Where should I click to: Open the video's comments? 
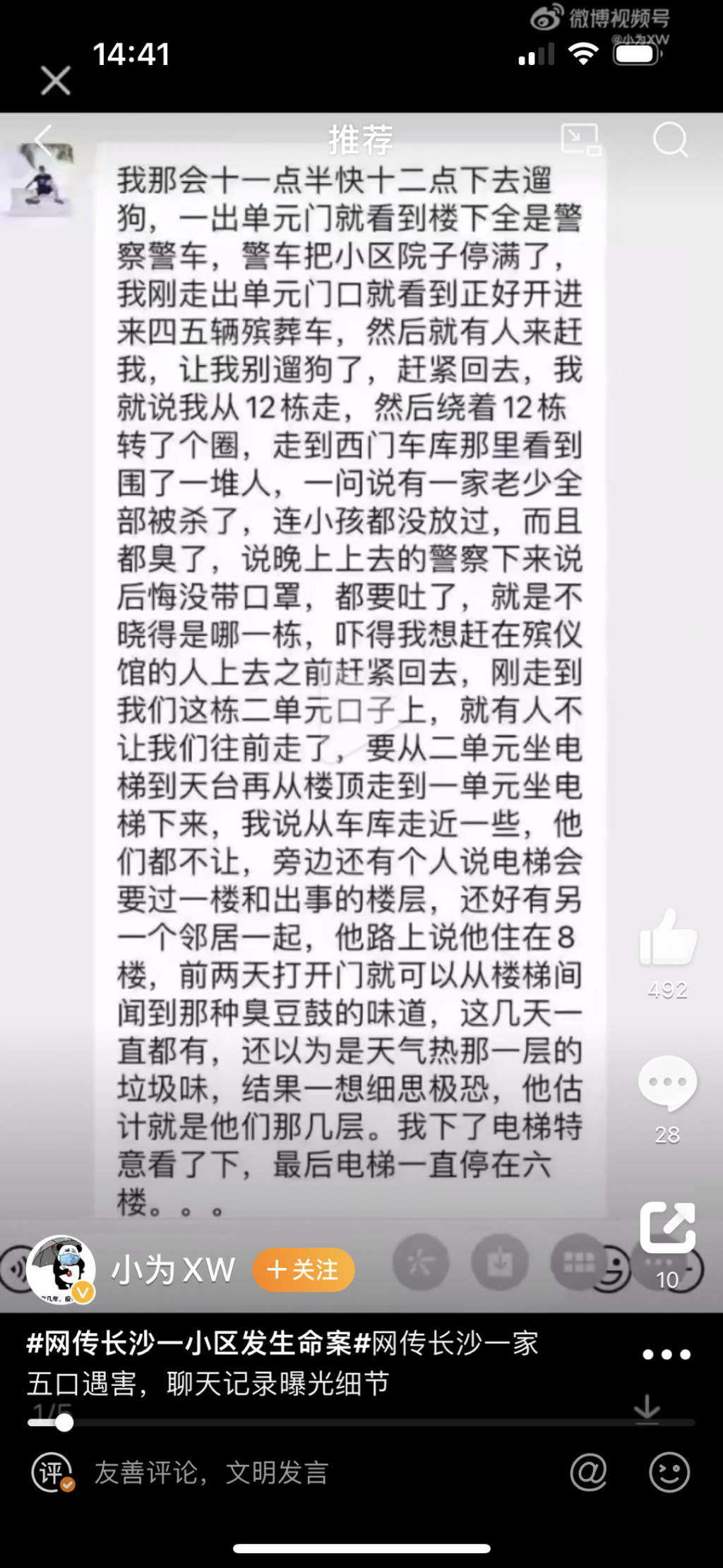pyautogui.click(x=667, y=1084)
